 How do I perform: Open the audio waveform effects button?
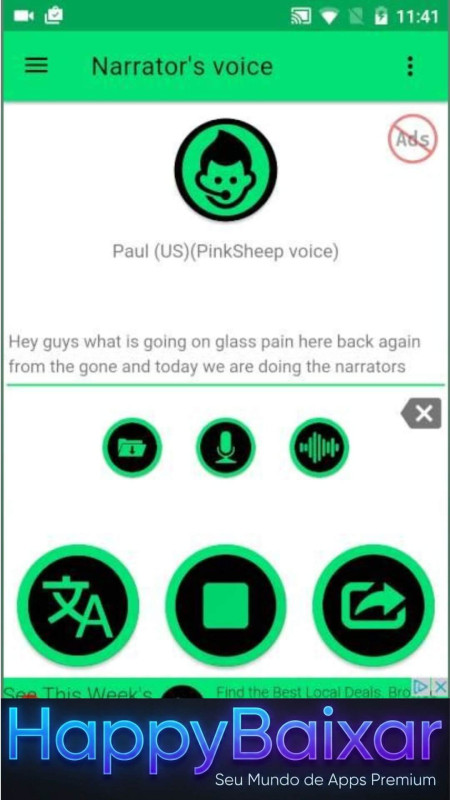pyautogui.click(x=319, y=447)
